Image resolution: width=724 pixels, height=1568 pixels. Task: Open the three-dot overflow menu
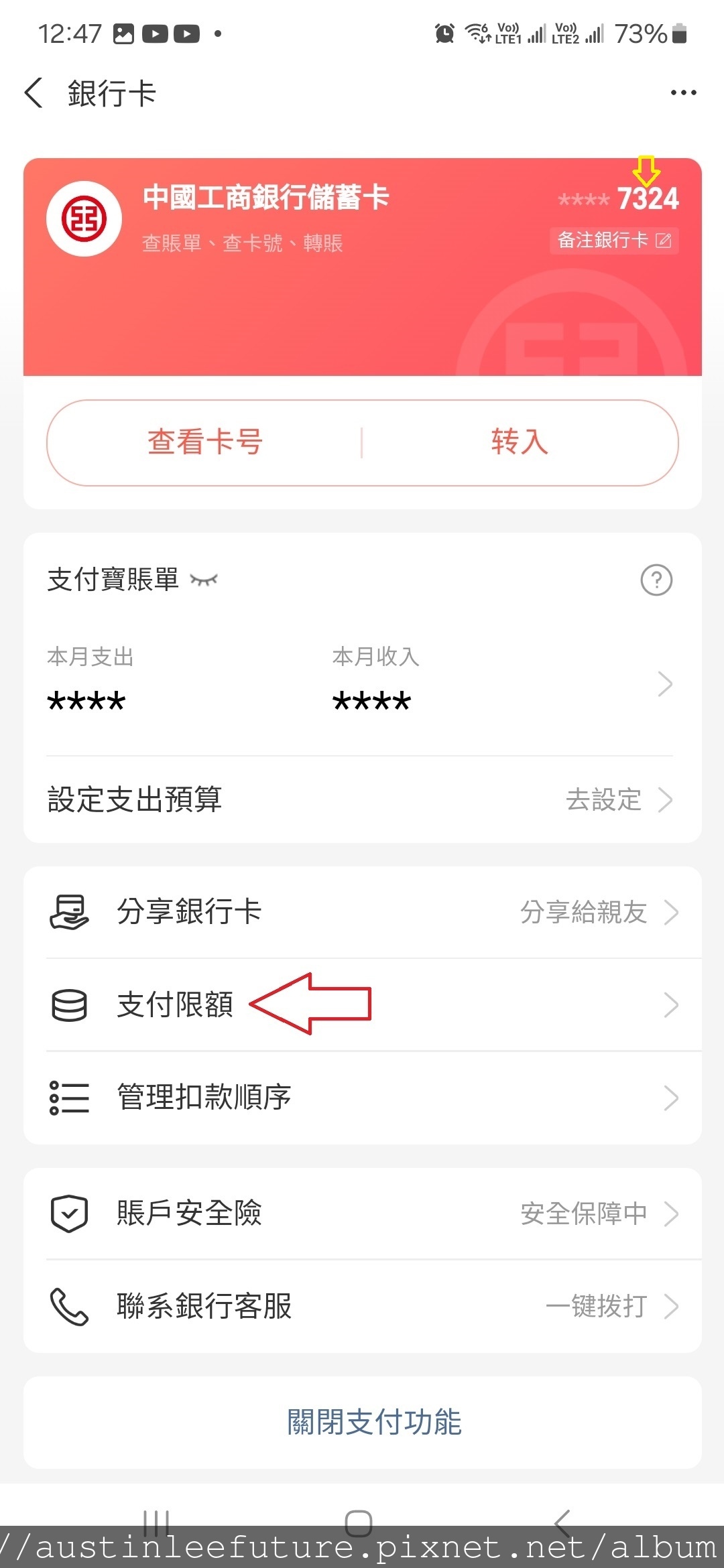(683, 92)
